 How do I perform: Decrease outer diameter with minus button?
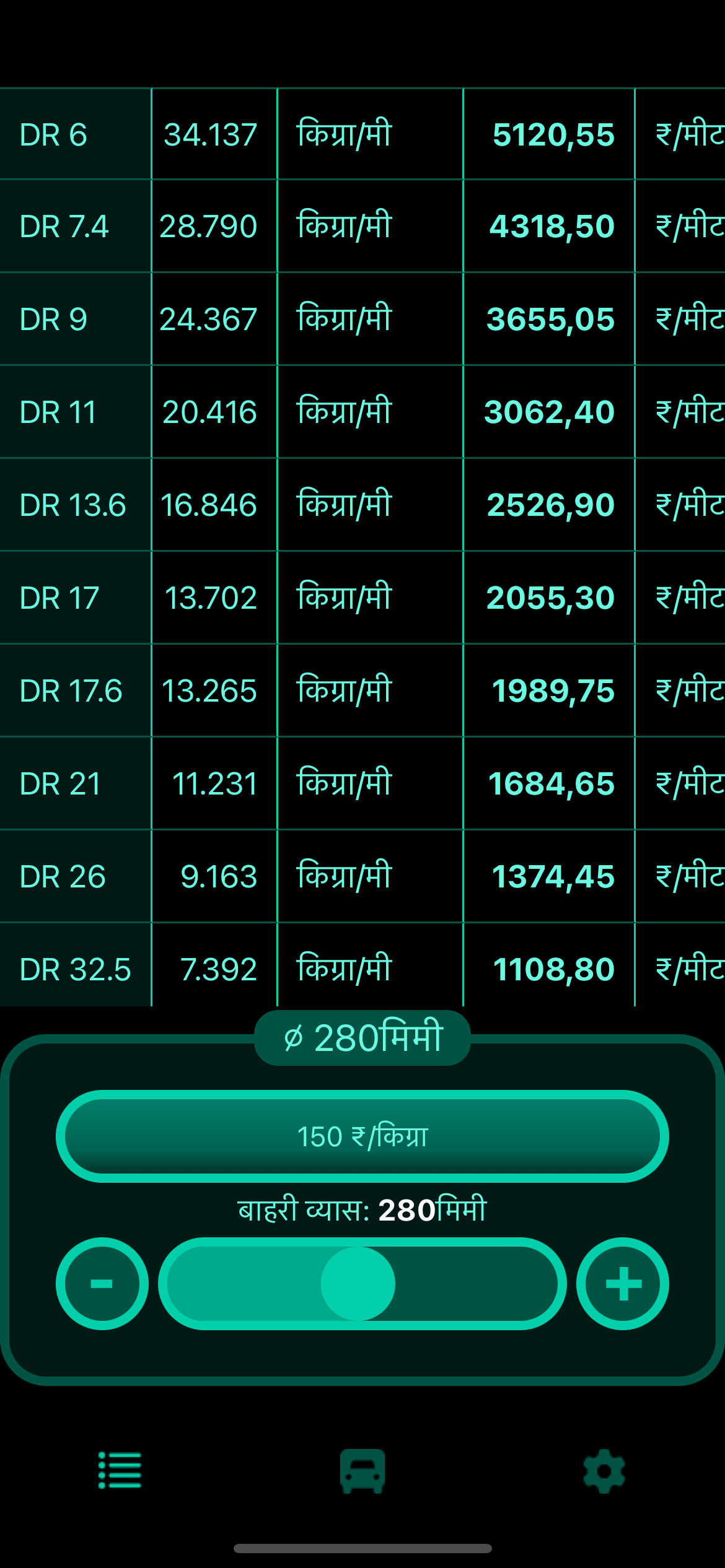(102, 1283)
